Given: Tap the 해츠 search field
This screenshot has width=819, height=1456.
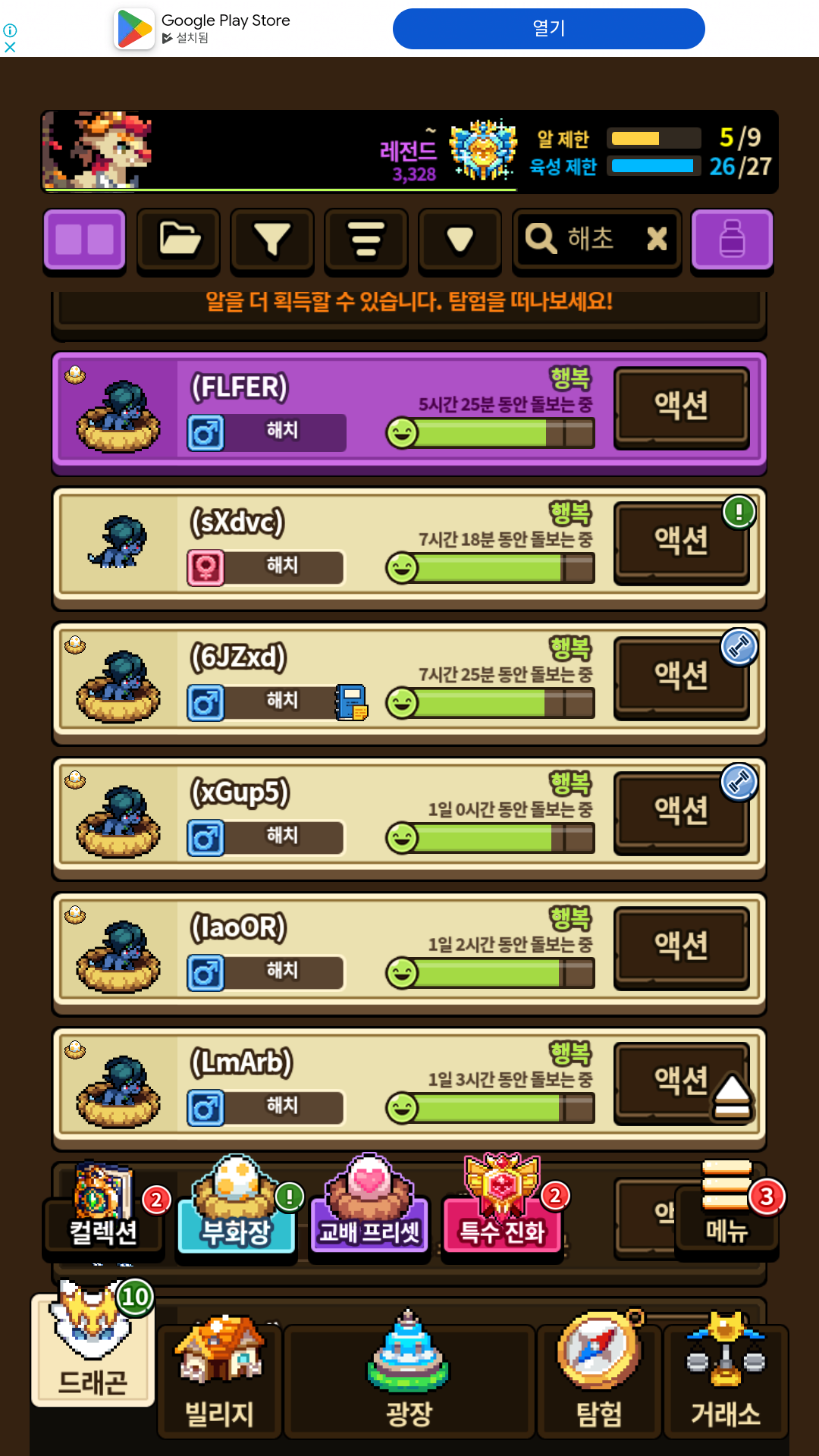Looking at the screenshot, I should [584, 239].
